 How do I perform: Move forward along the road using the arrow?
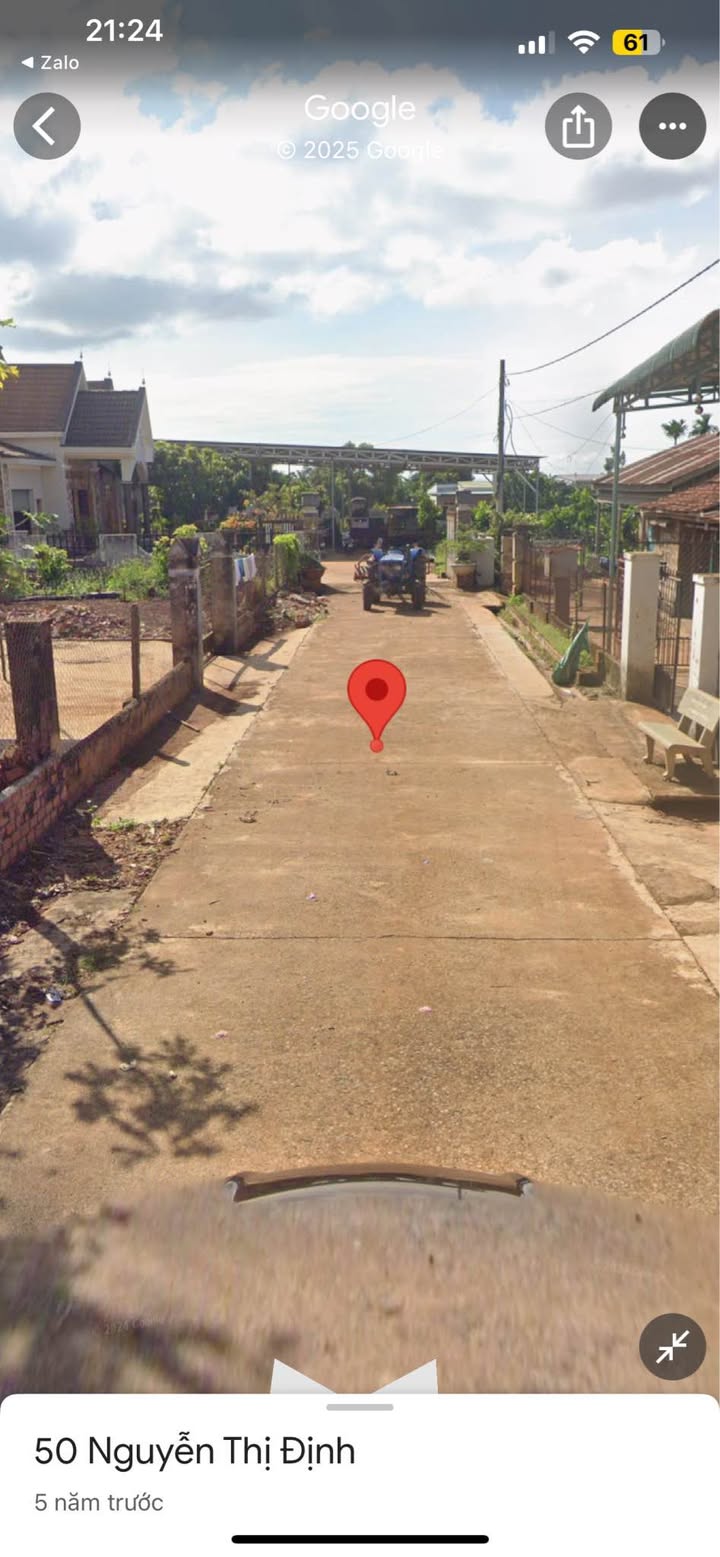tap(355, 1377)
